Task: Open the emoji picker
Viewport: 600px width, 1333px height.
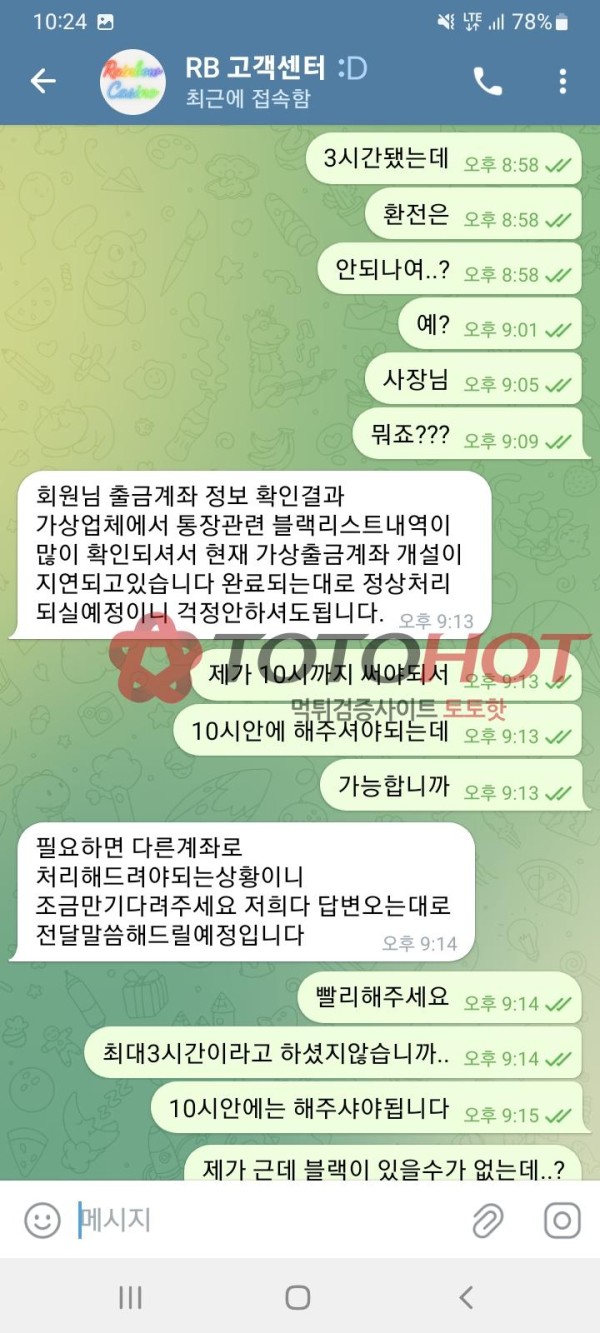Action: 42,1220
